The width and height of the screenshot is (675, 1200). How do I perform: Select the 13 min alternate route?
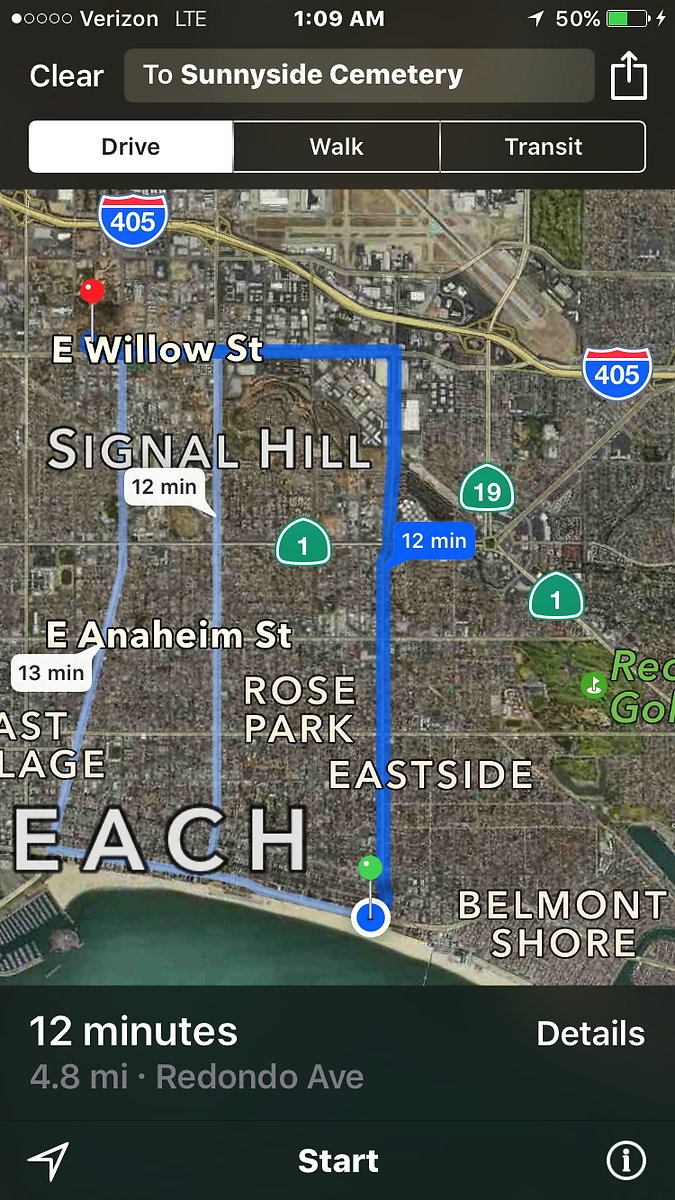51,672
